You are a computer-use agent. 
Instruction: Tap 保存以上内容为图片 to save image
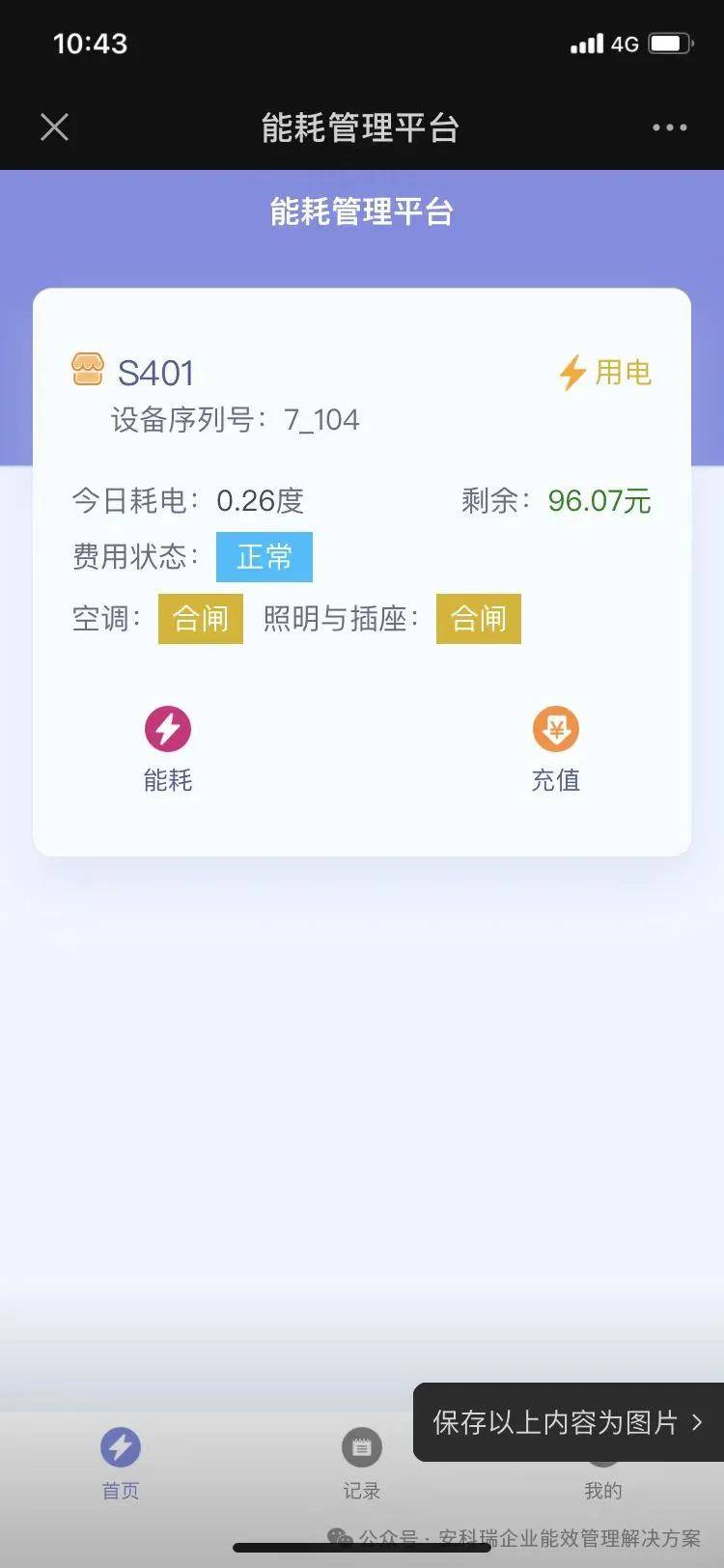coord(569,1422)
